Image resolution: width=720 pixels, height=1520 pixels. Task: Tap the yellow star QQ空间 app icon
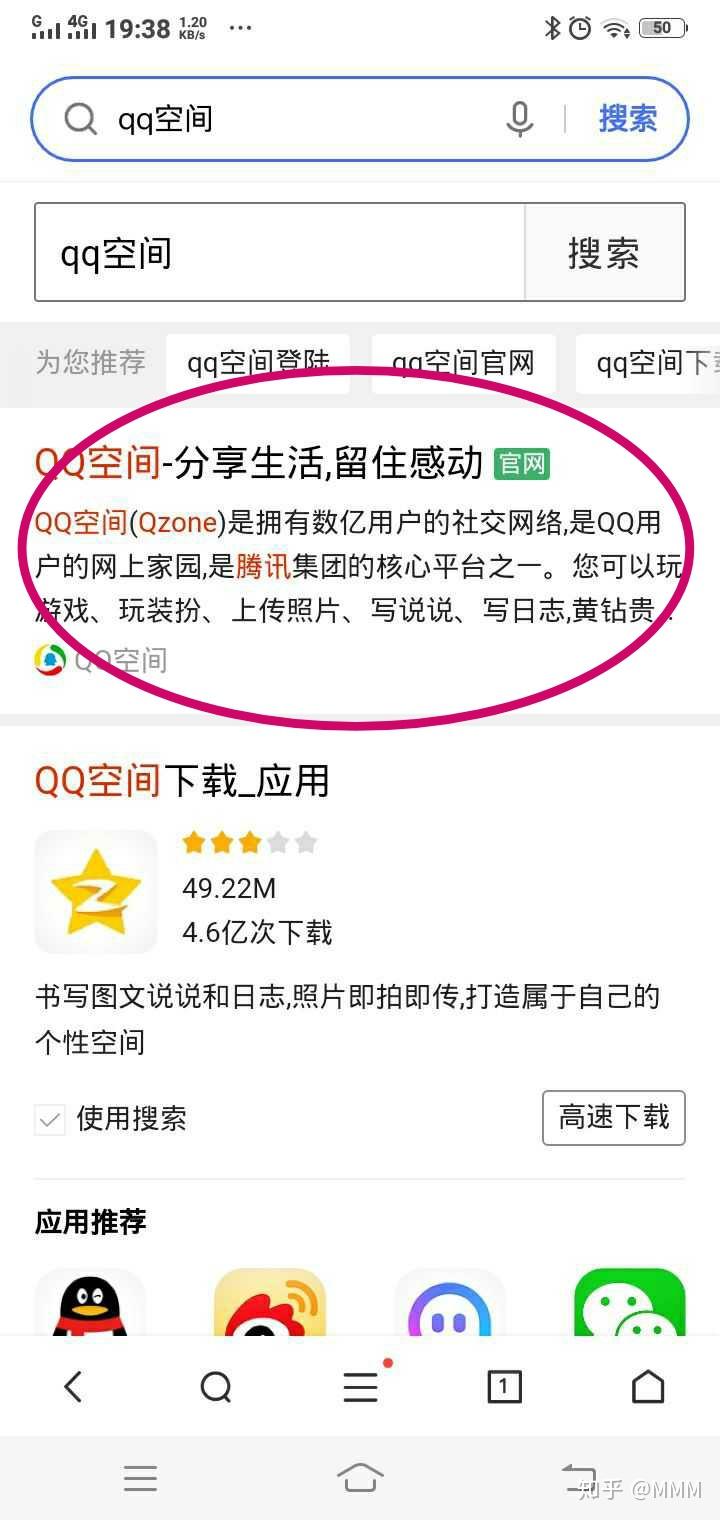(x=96, y=891)
